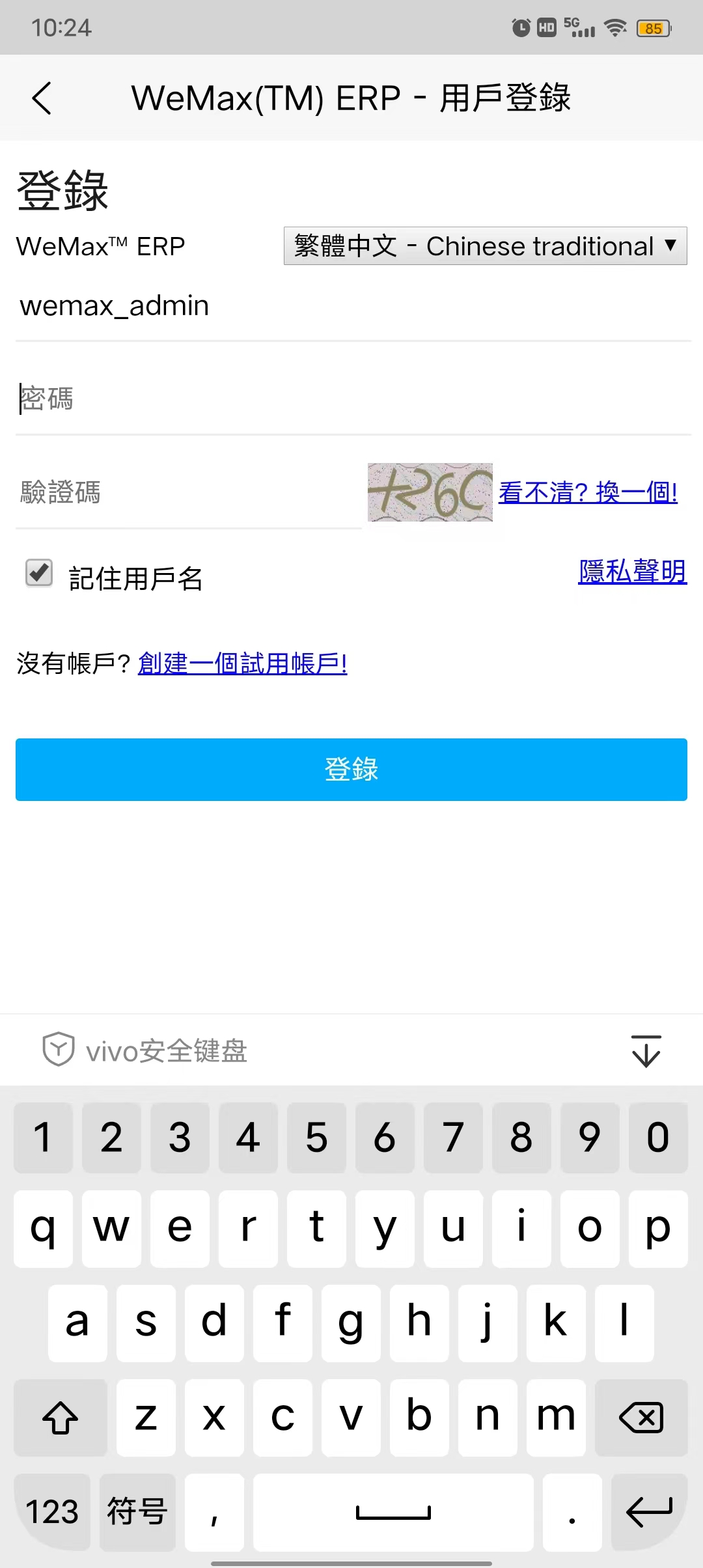Viewport: 703px width, 1568px height.
Task: Open the 隱私聲明 privacy statement link
Action: (631, 572)
